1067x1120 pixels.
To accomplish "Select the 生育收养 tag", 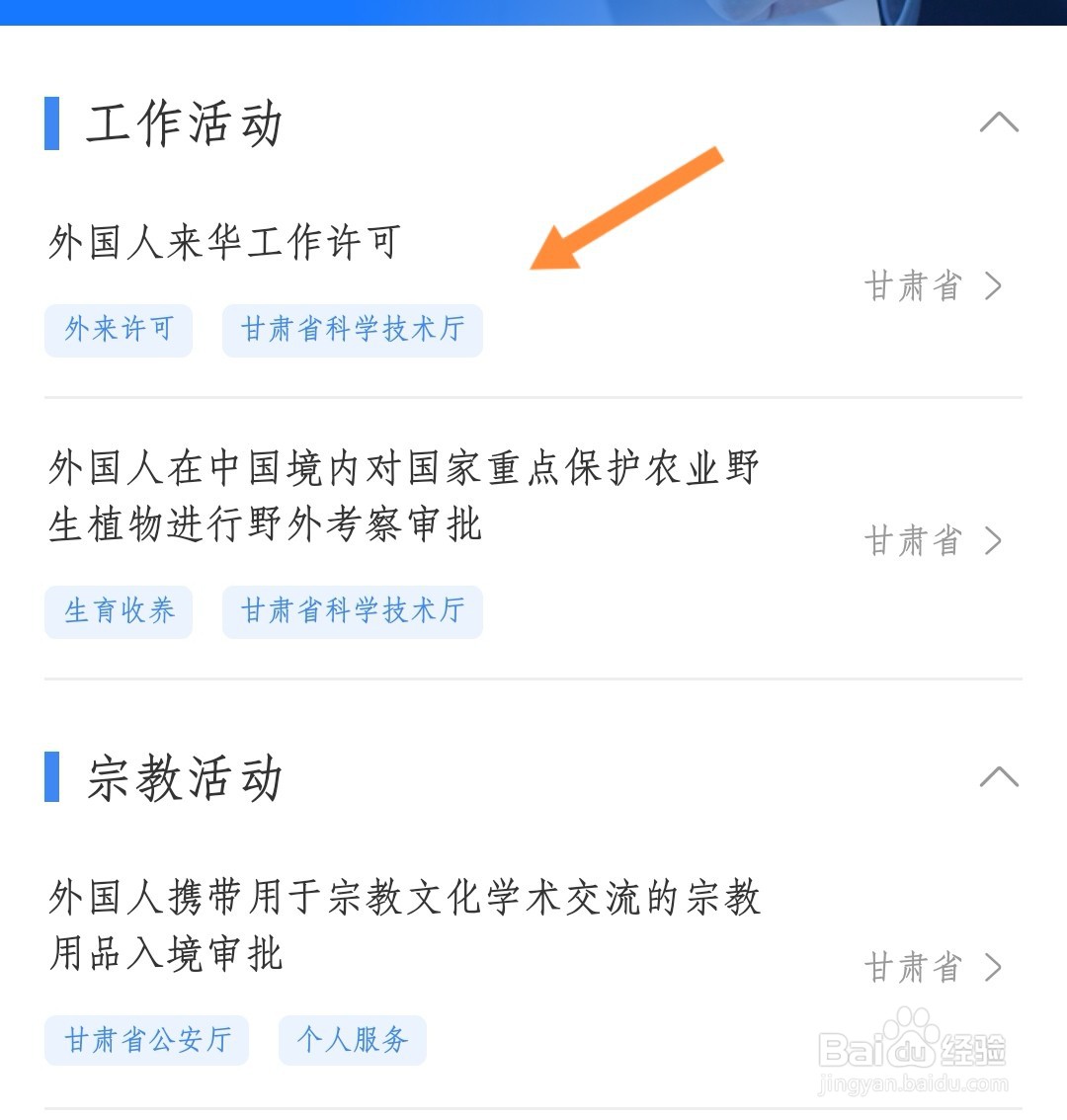I will coord(118,612).
